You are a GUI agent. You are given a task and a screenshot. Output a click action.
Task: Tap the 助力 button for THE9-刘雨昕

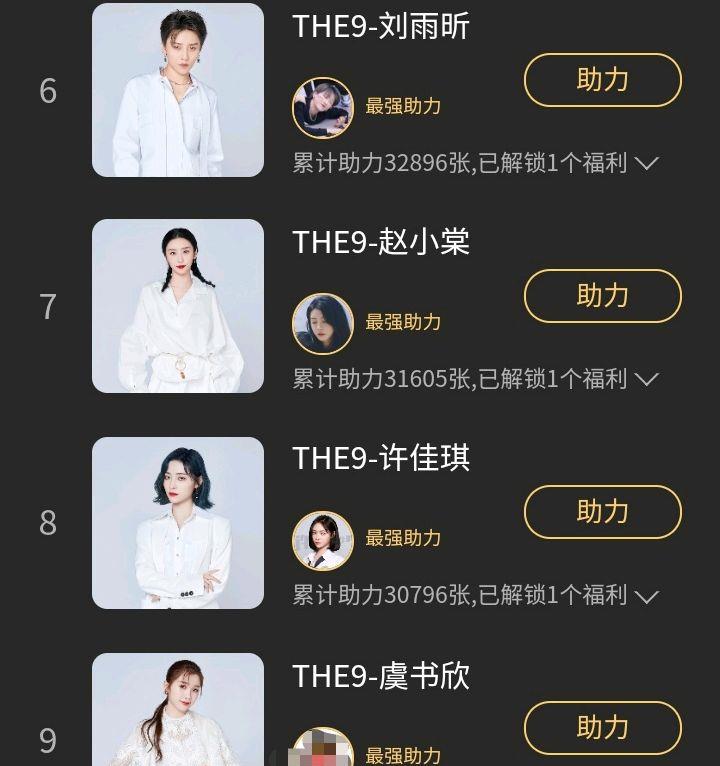pyautogui.click(x=602, y=79)
